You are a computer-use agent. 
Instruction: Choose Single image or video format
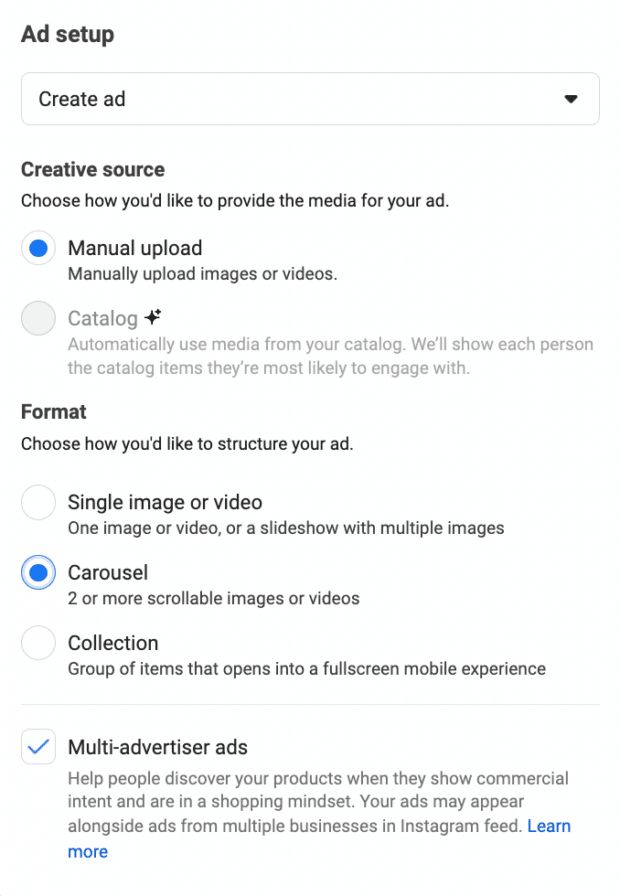[39, 502]
